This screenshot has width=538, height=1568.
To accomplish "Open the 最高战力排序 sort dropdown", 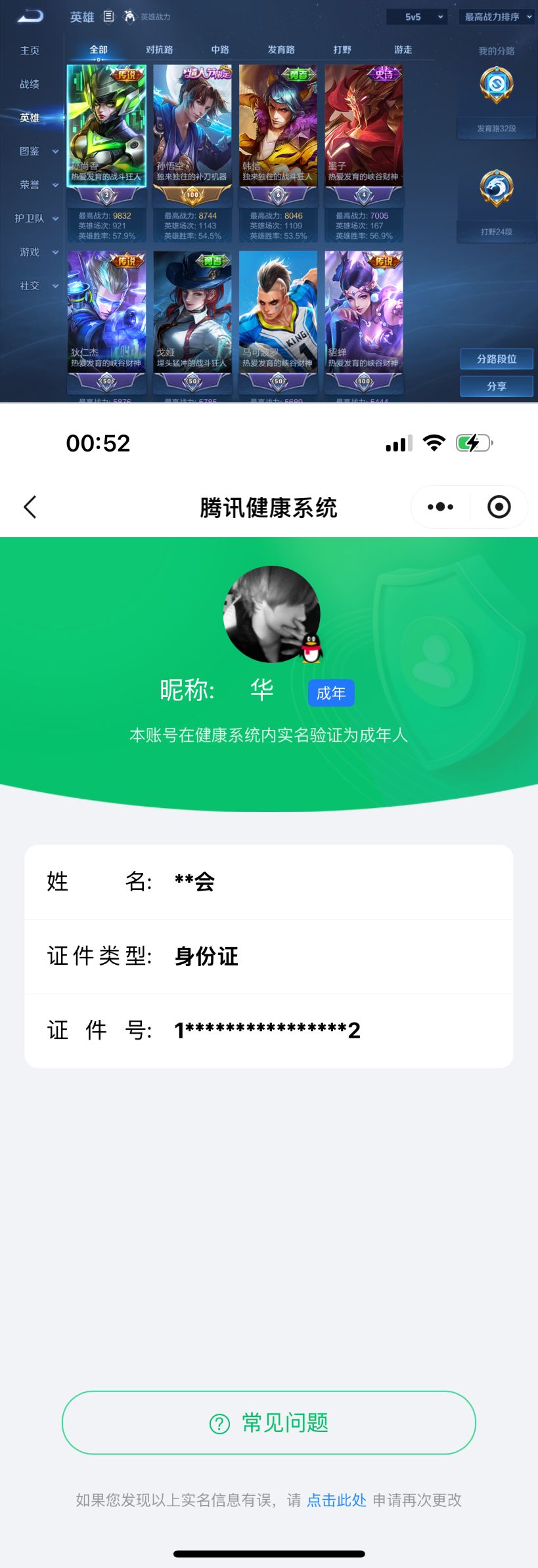I will click(x=496, y=16).
